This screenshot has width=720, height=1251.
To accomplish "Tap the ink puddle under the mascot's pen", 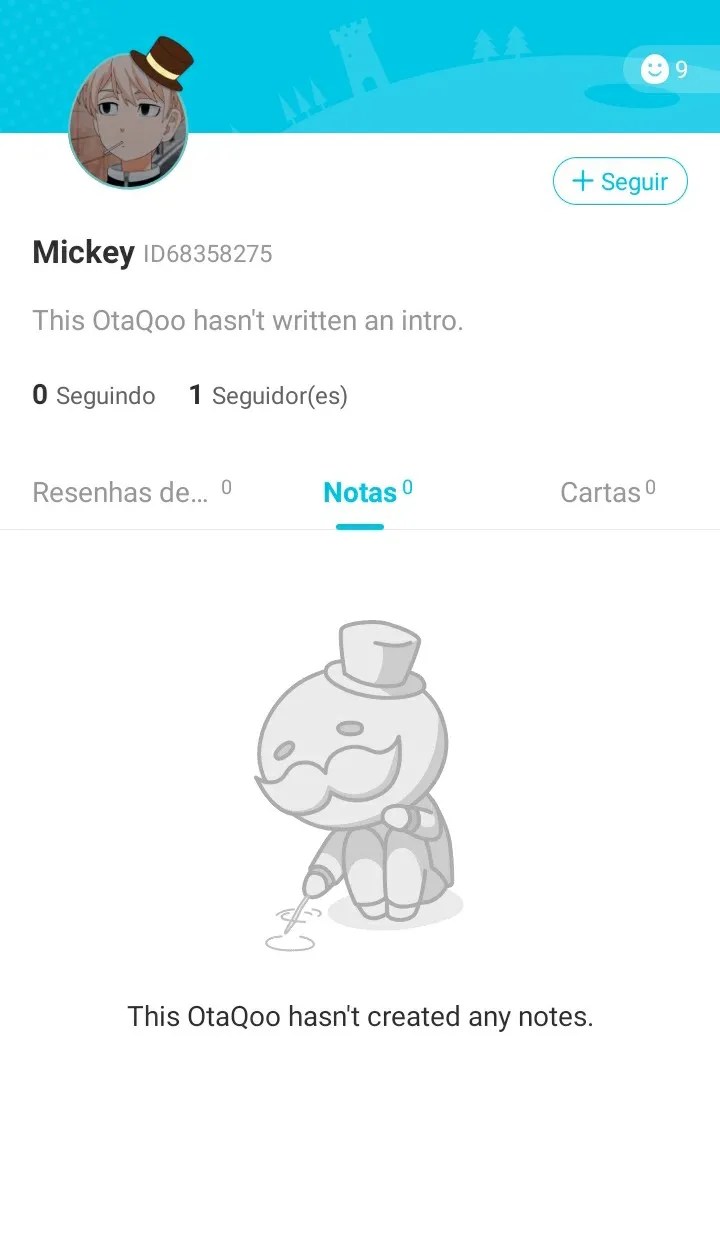I will click(291, 940).
